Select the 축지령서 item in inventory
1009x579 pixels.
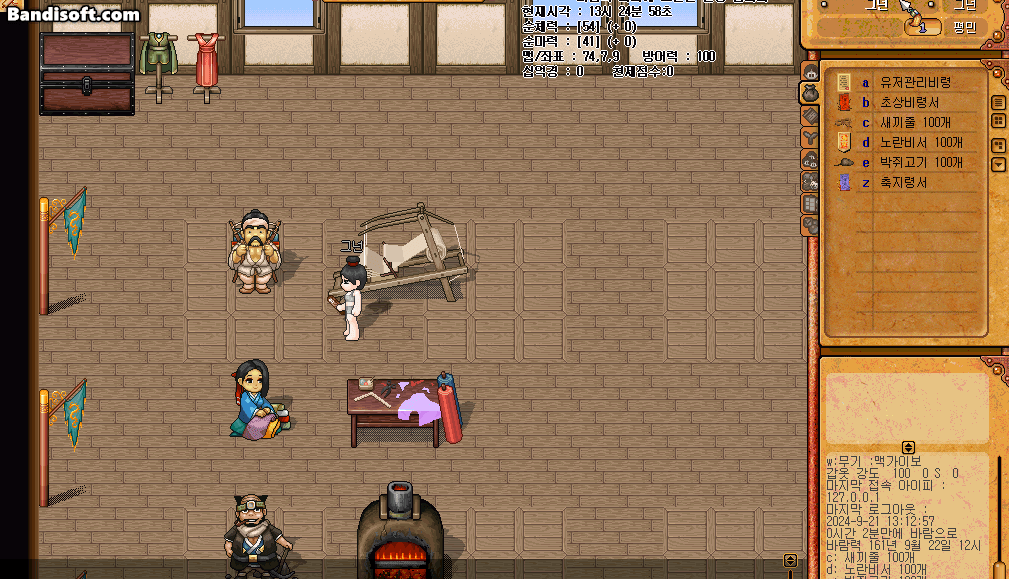click(x=904, y=183)
